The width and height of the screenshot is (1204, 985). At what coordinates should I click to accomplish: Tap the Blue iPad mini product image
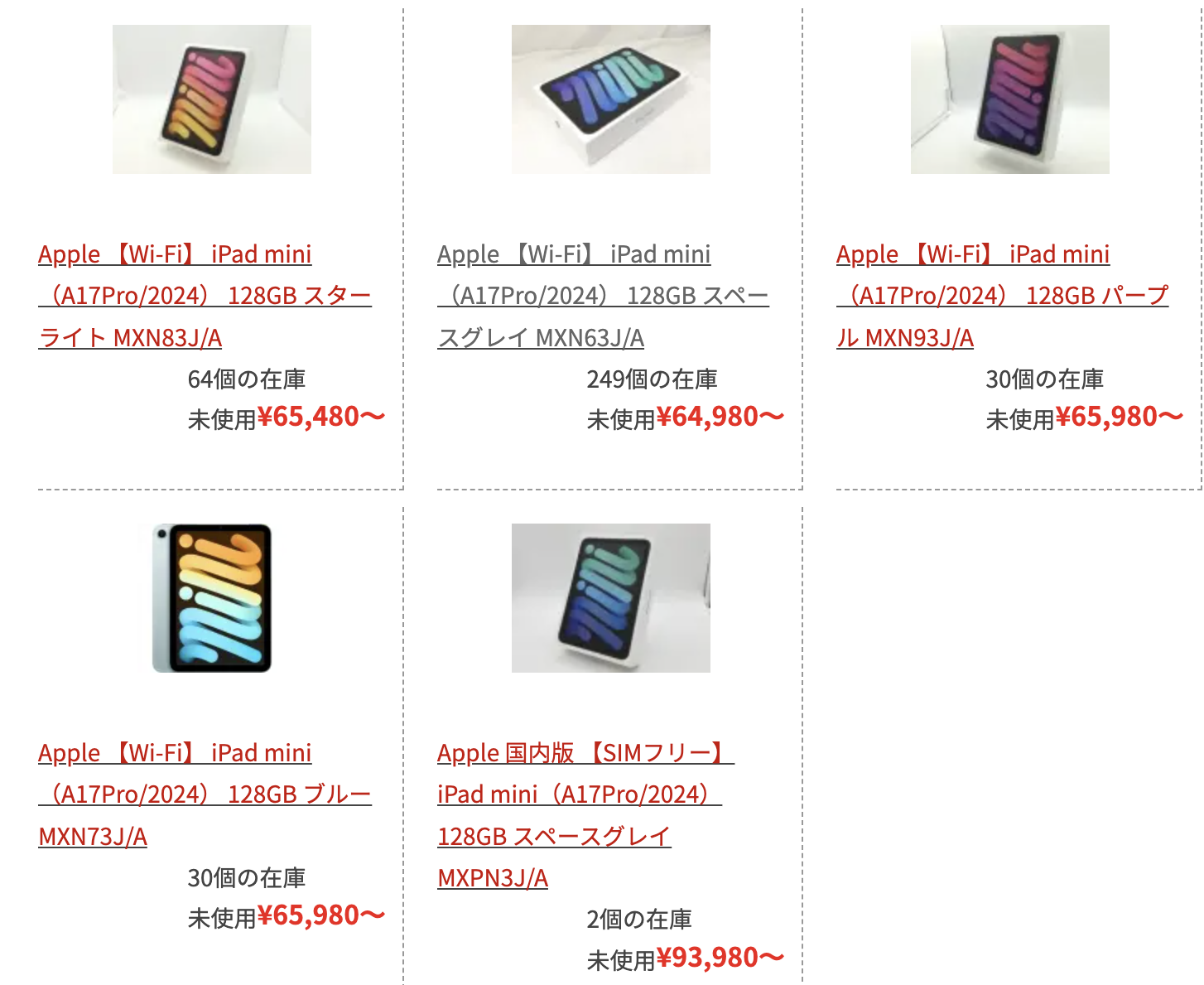coord(212,598)
